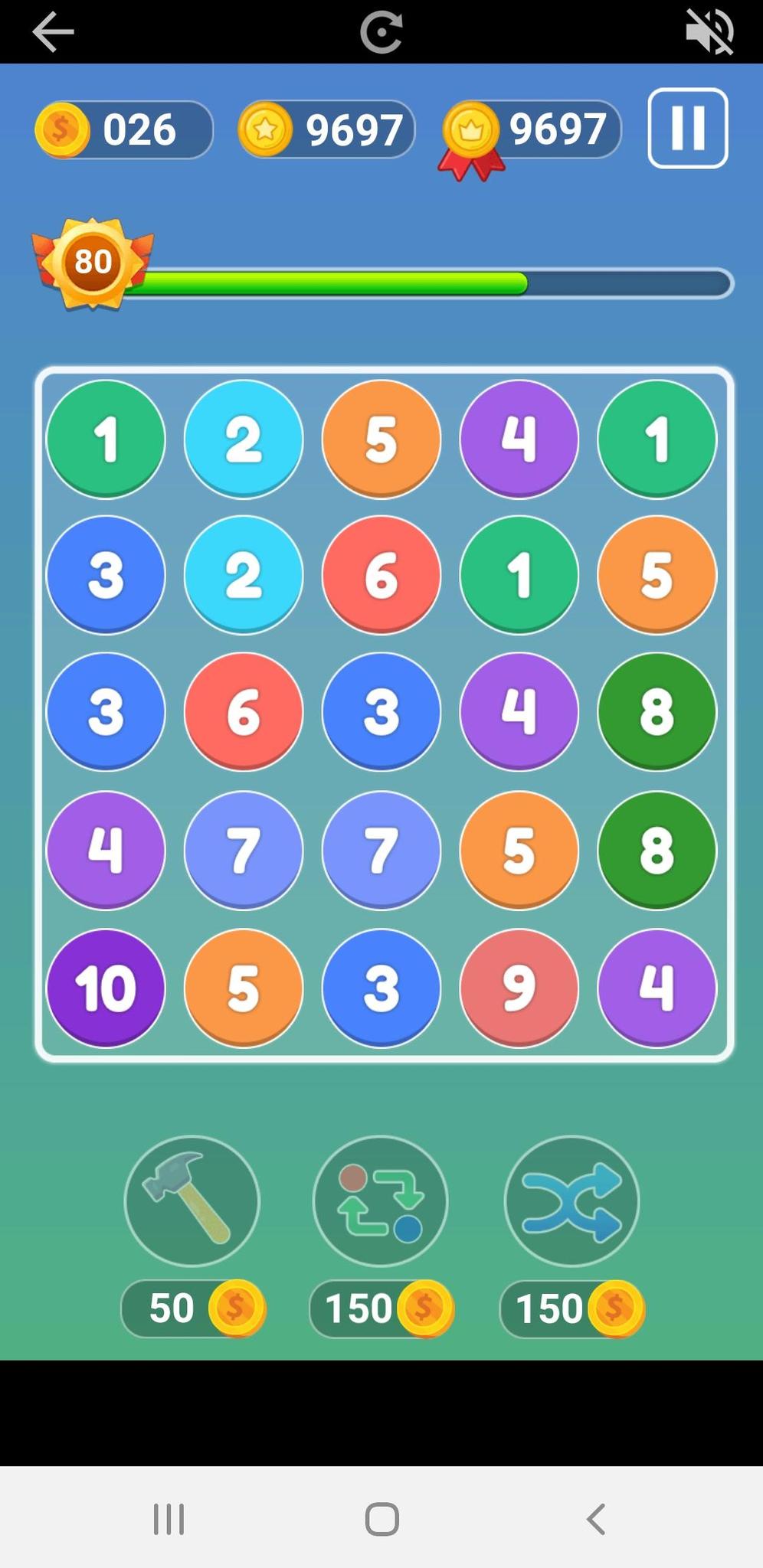Tap the purple 10 ball
The image size is (763, 1568).
pos(106,988)
